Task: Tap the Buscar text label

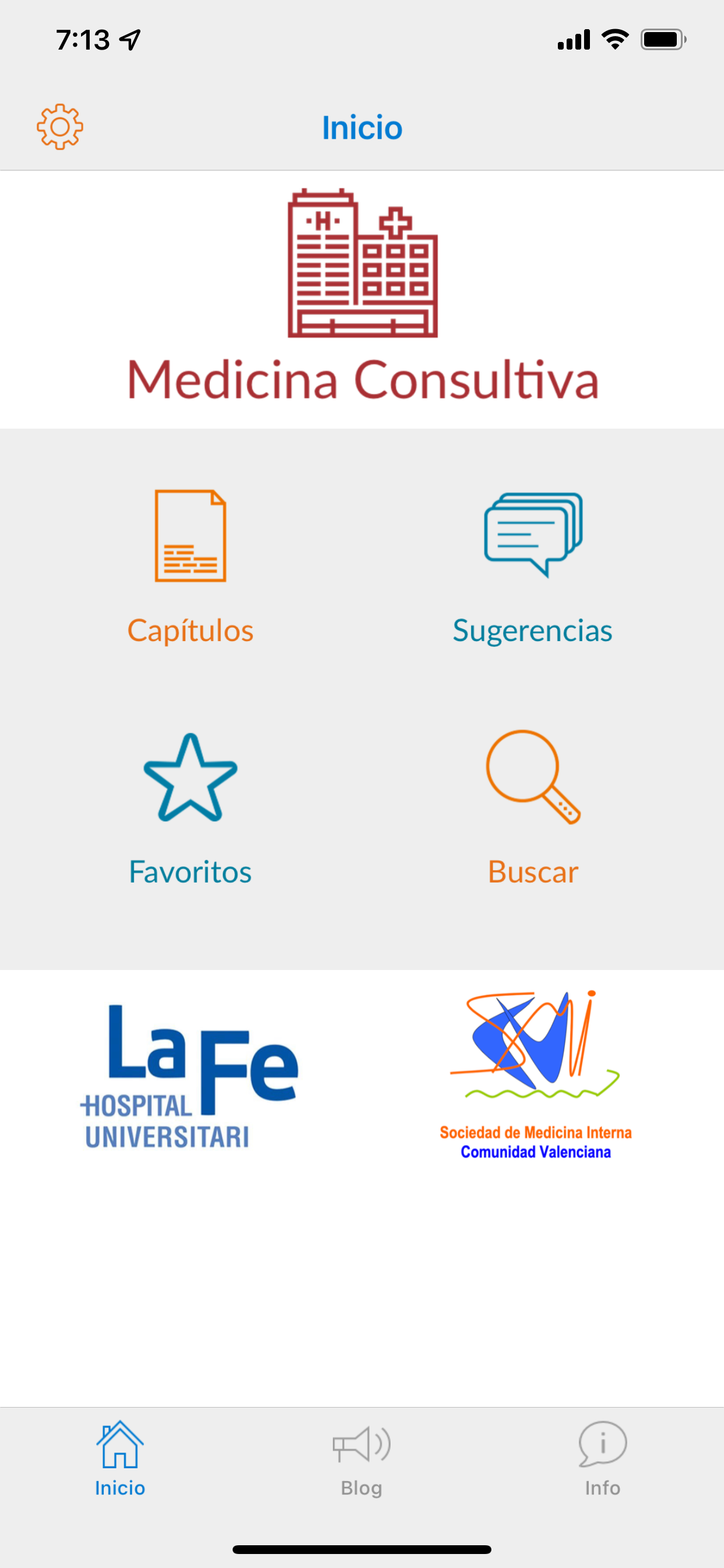Action: [533, 871]
